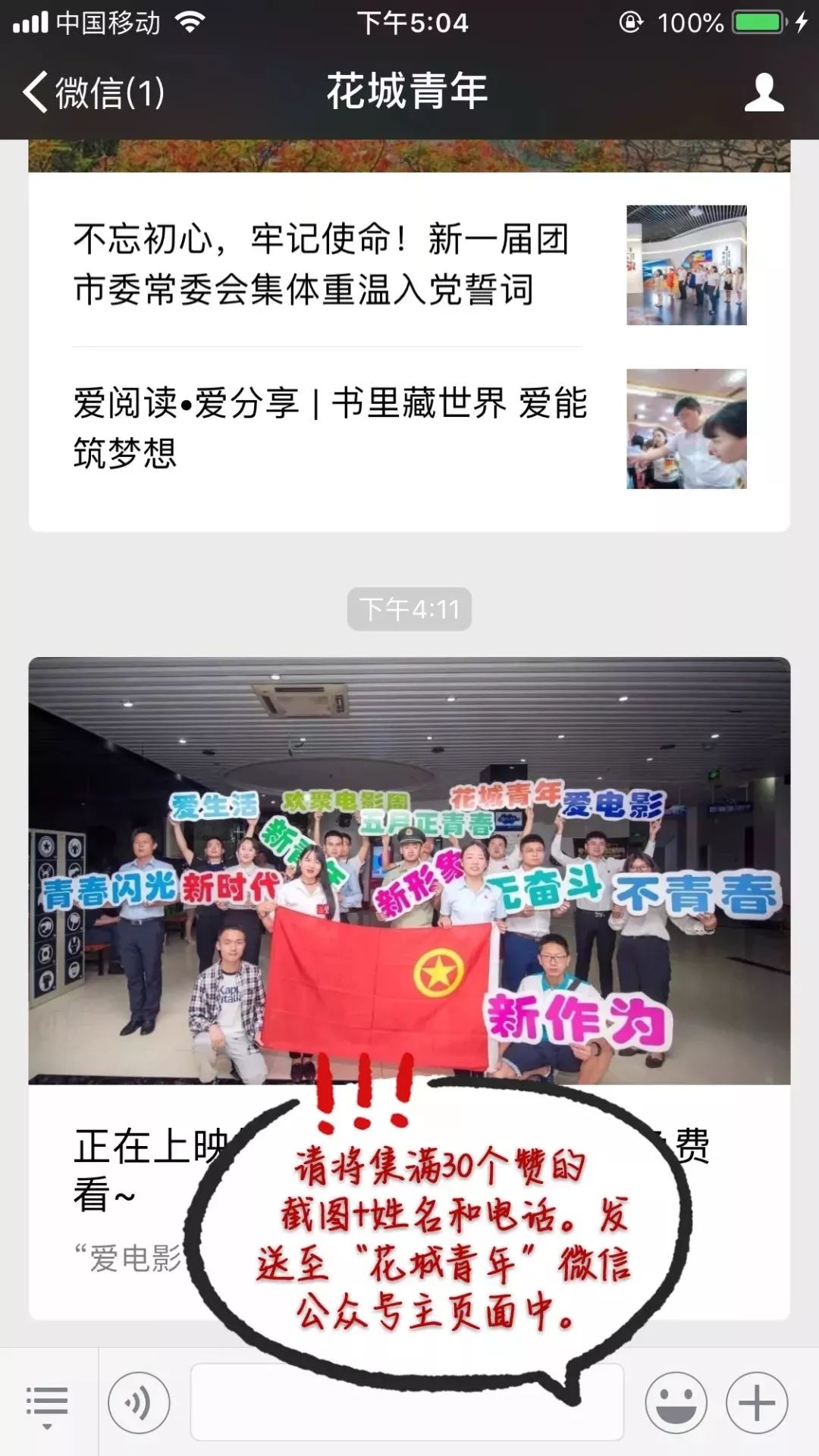The image size is (819, 1456).
Task: Open article about 团市委常委会 重温入党誓词
Action: pos(326,265)
